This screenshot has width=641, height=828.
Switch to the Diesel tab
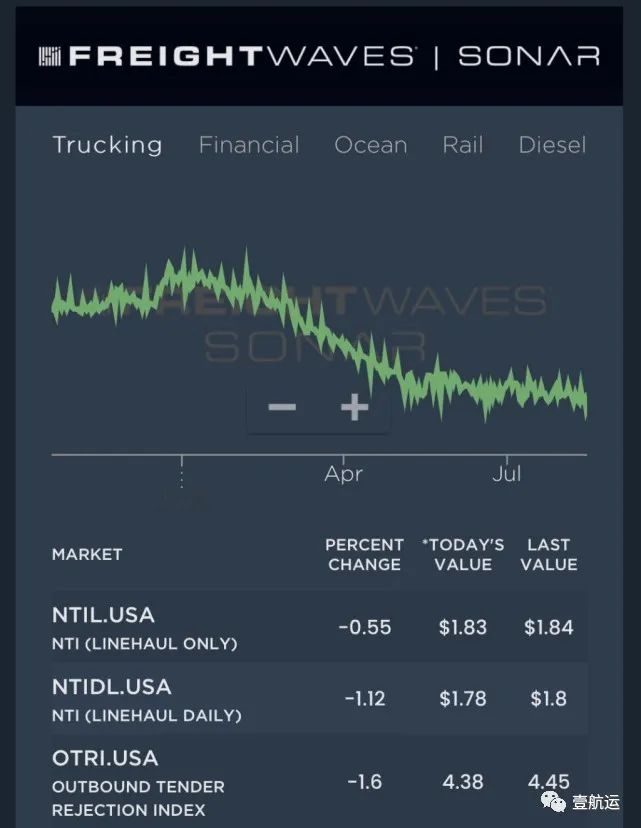552,145
